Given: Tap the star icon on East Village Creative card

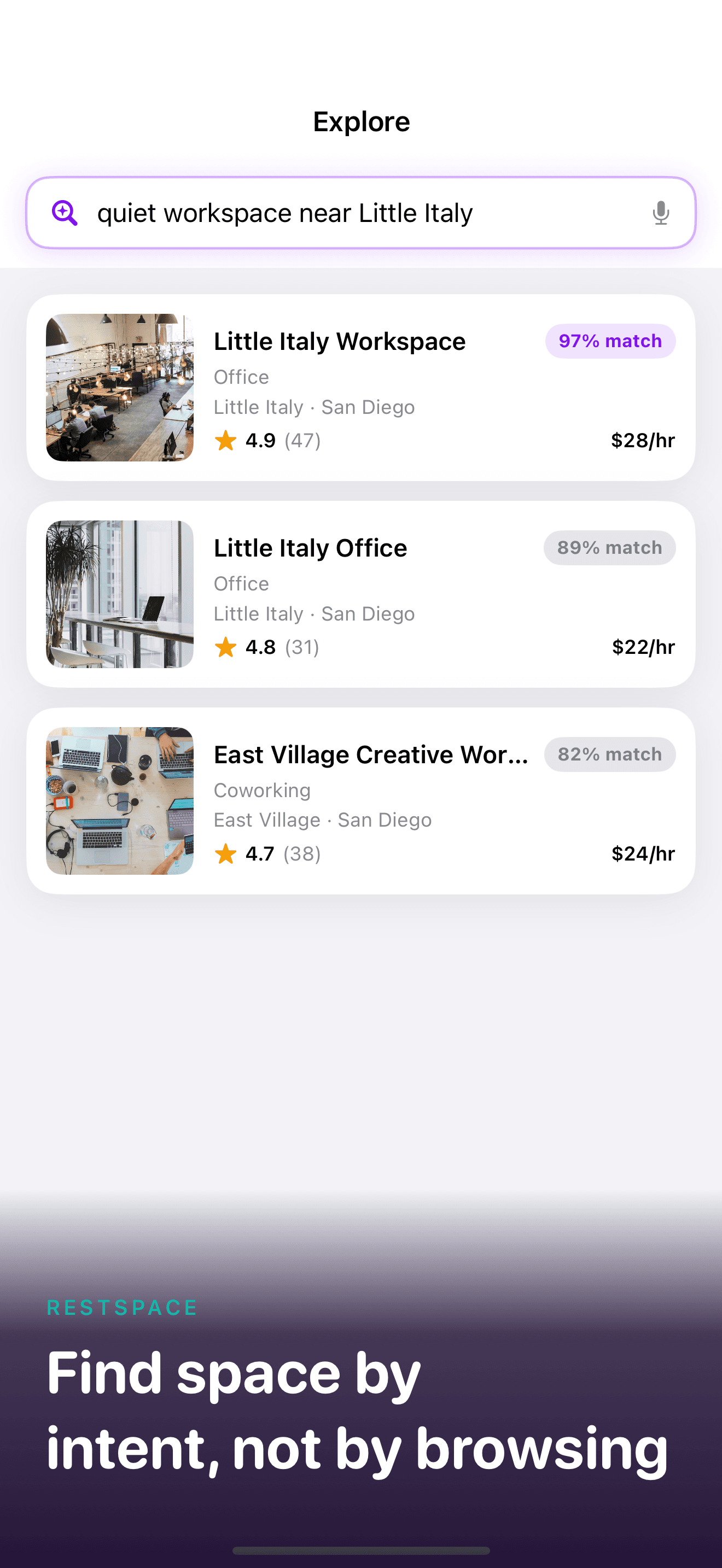Looking at the screenshot, I should coord(226,853).
